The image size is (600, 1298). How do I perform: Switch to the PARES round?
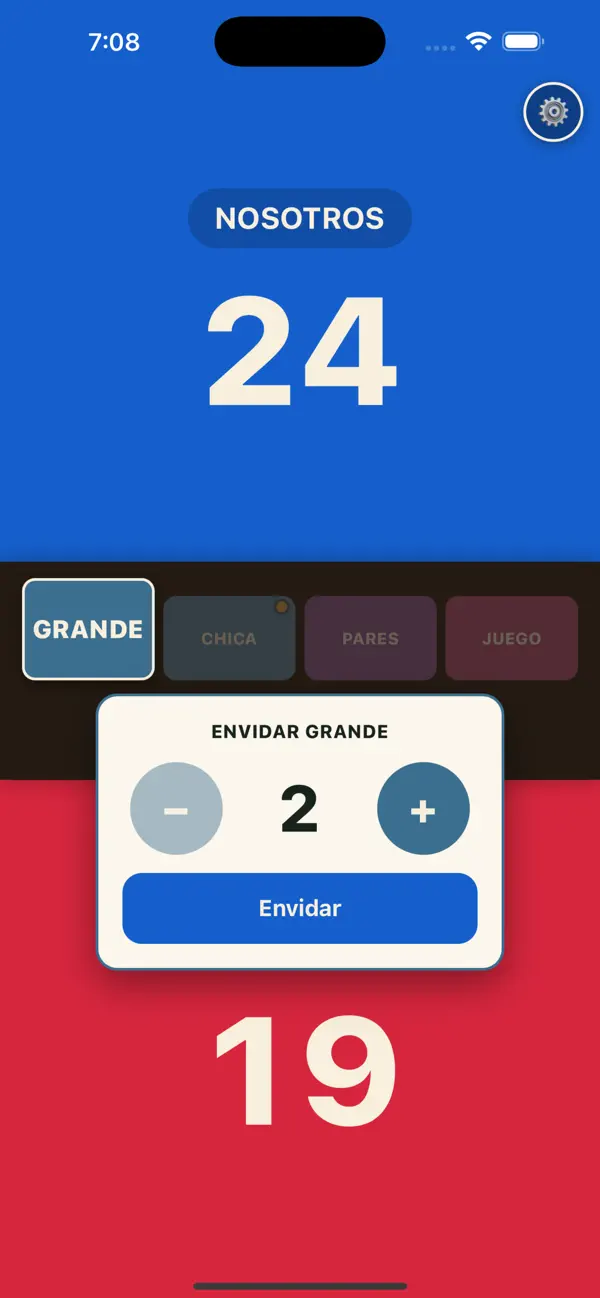[x=370, y=638]
